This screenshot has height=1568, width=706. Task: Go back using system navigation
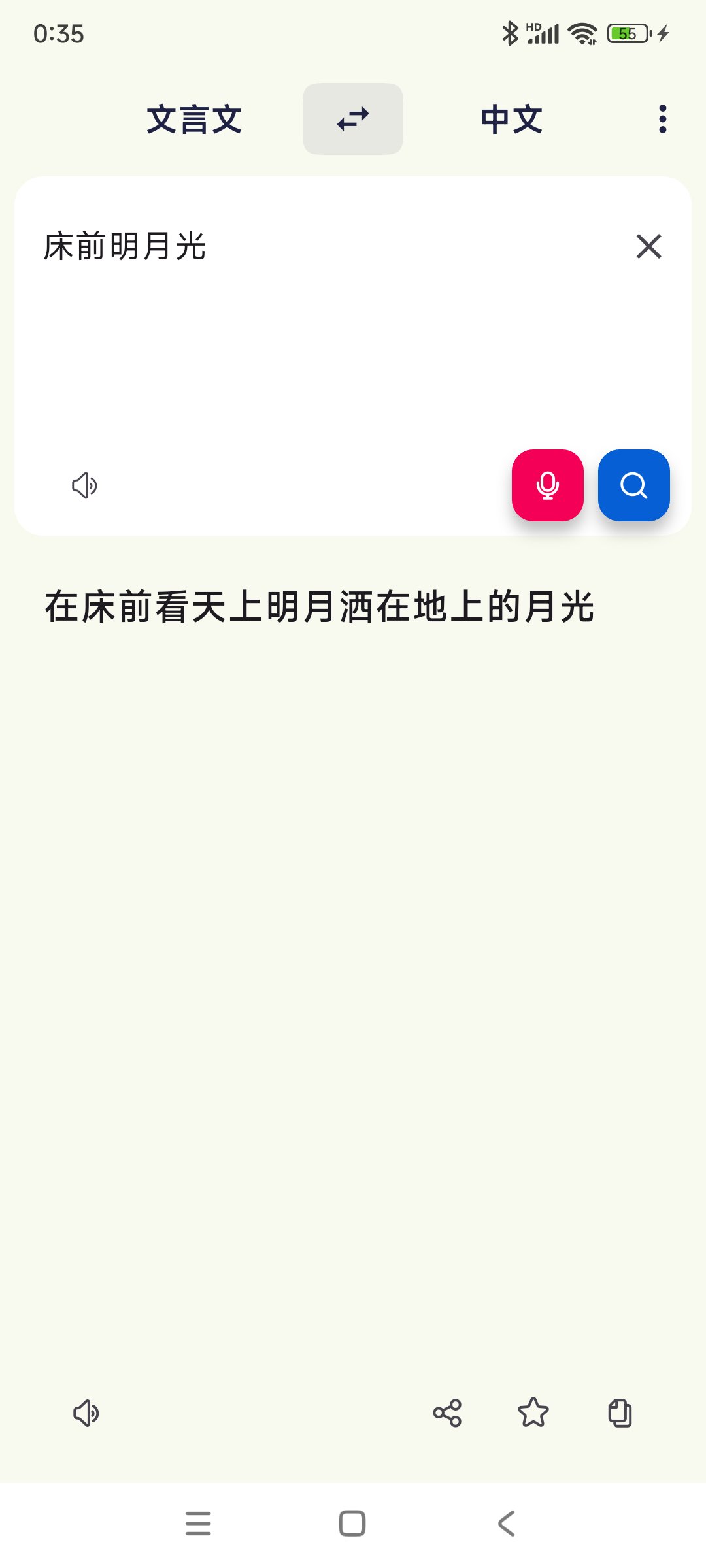coord(507,1524)
